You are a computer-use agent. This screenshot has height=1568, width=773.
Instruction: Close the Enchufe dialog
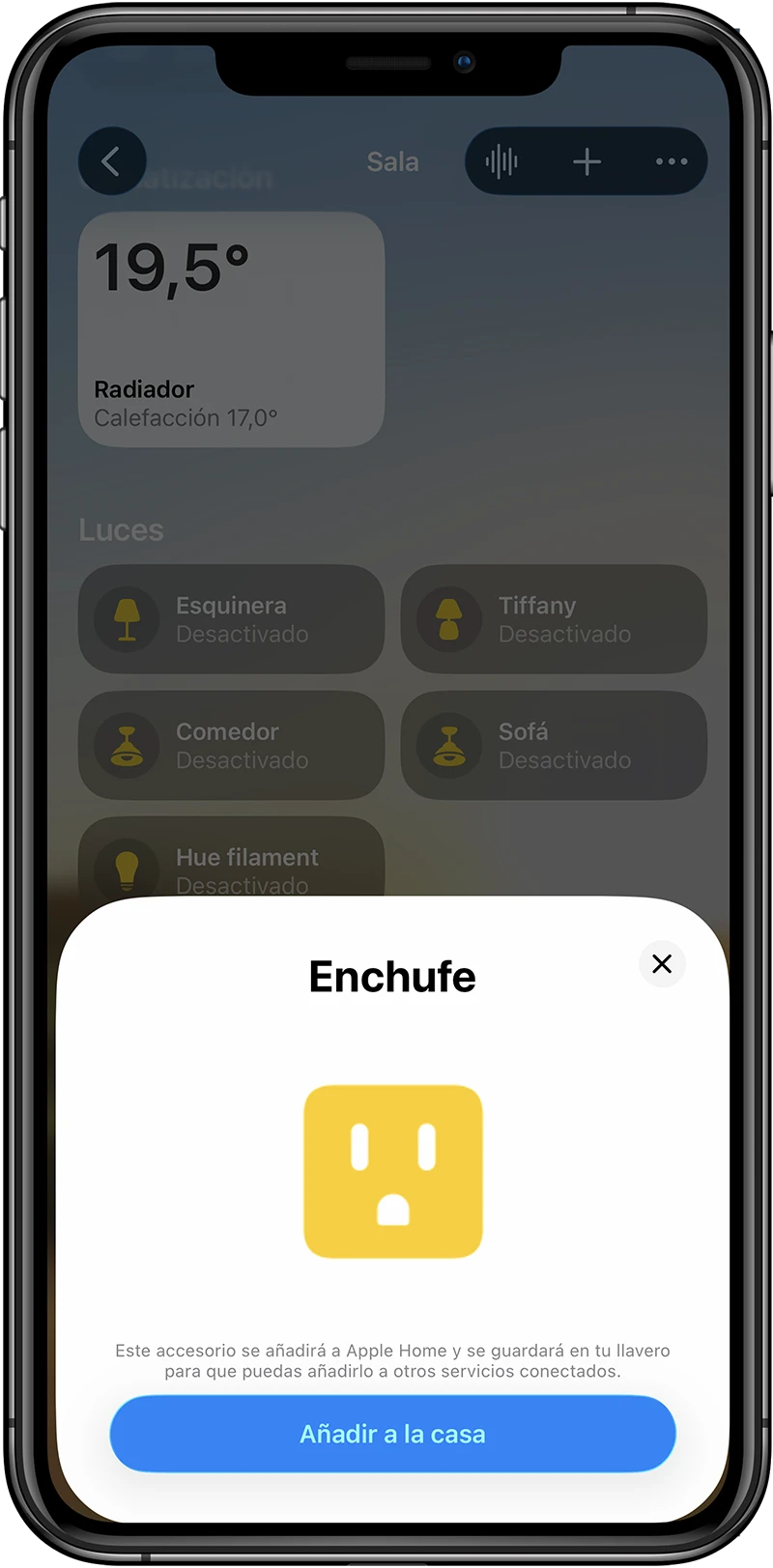[x=662, y=963]
